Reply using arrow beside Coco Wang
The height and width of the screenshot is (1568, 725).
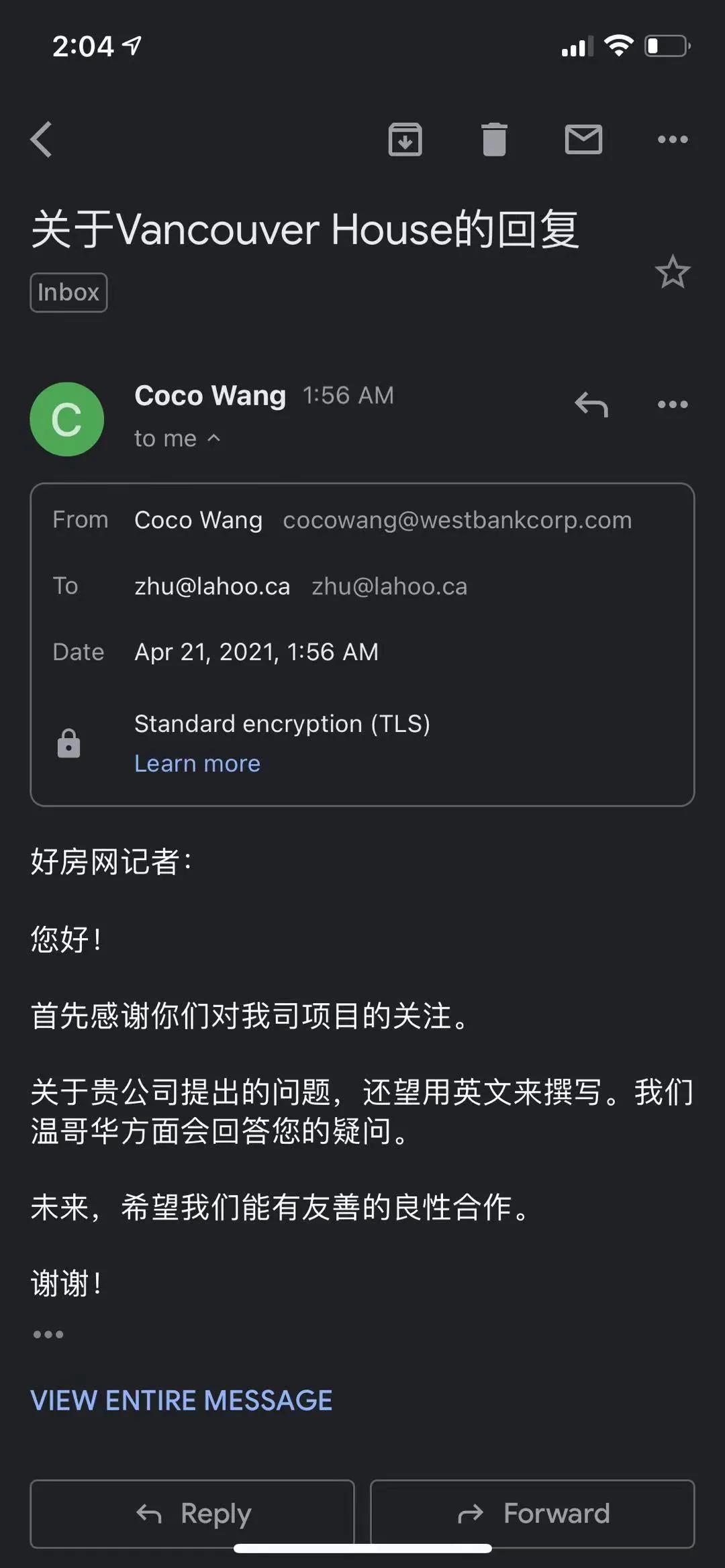pyautogui.click(x=591, y=405)
